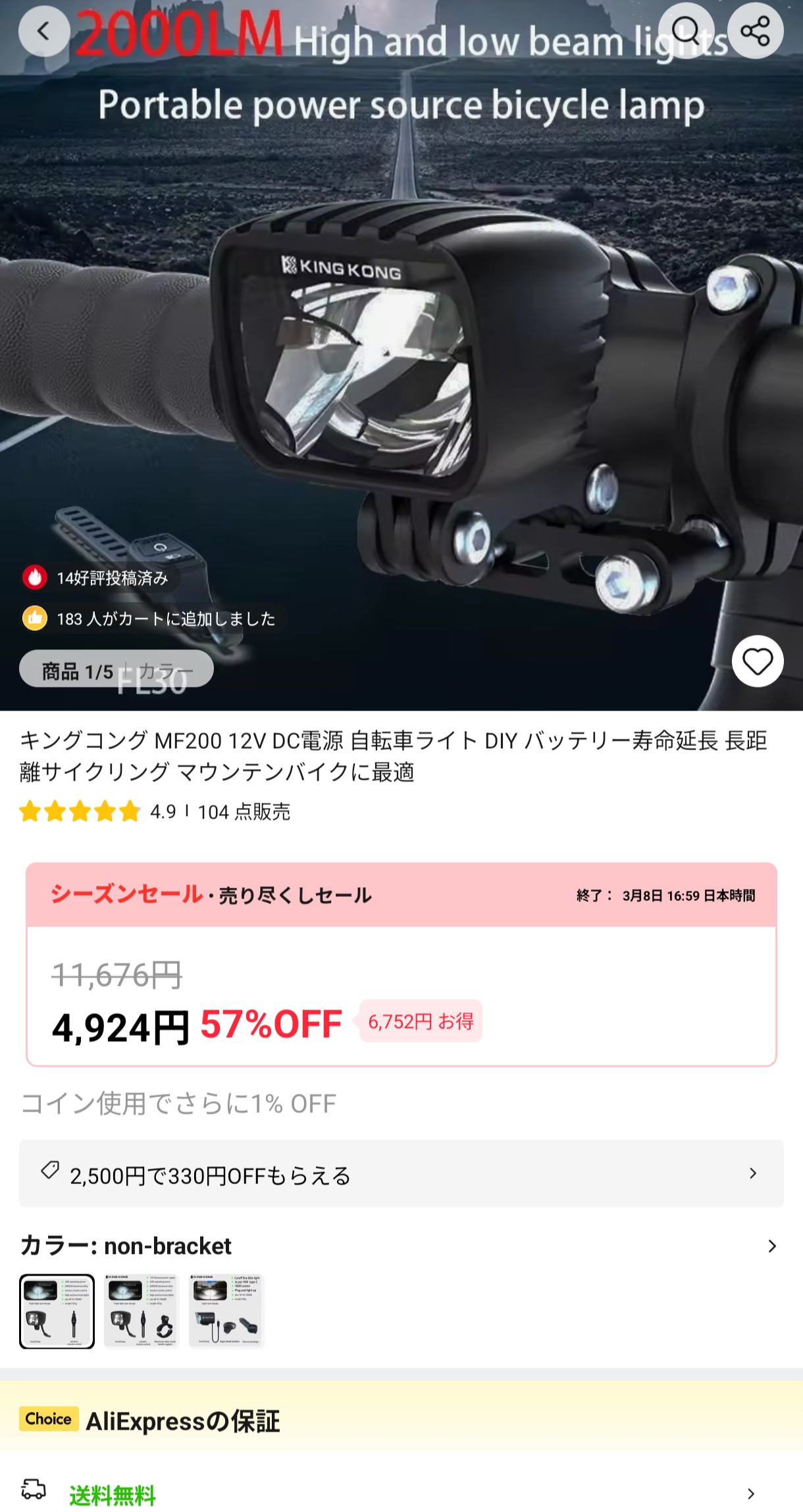Image resolution: width=803 pixels, height=1512 pixels.
Task: Open the main product image
Action: pos(401,369)
